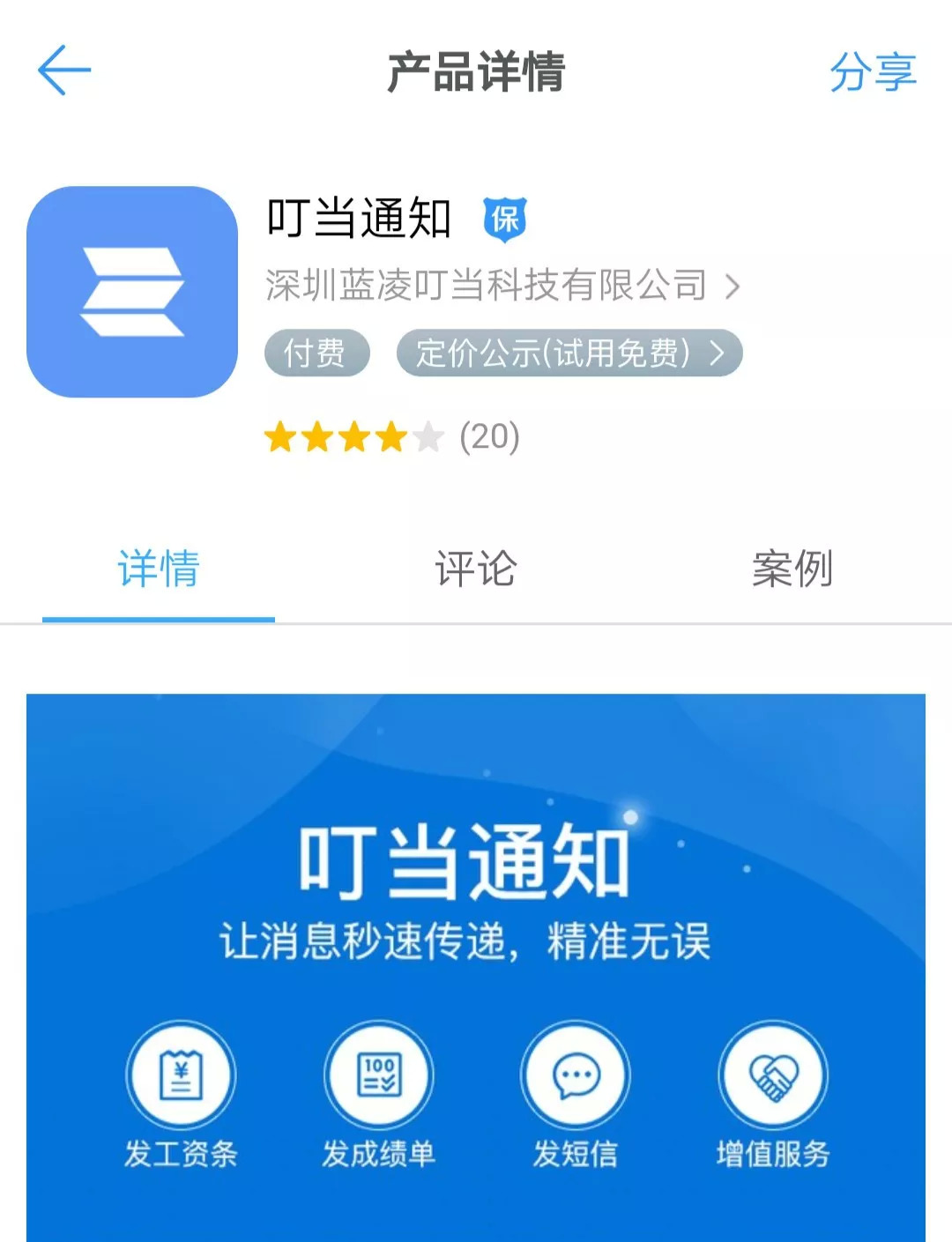
Task: Open 深圳蓝凌叮当科技有限公司 company page
Action: click(502, 286)
